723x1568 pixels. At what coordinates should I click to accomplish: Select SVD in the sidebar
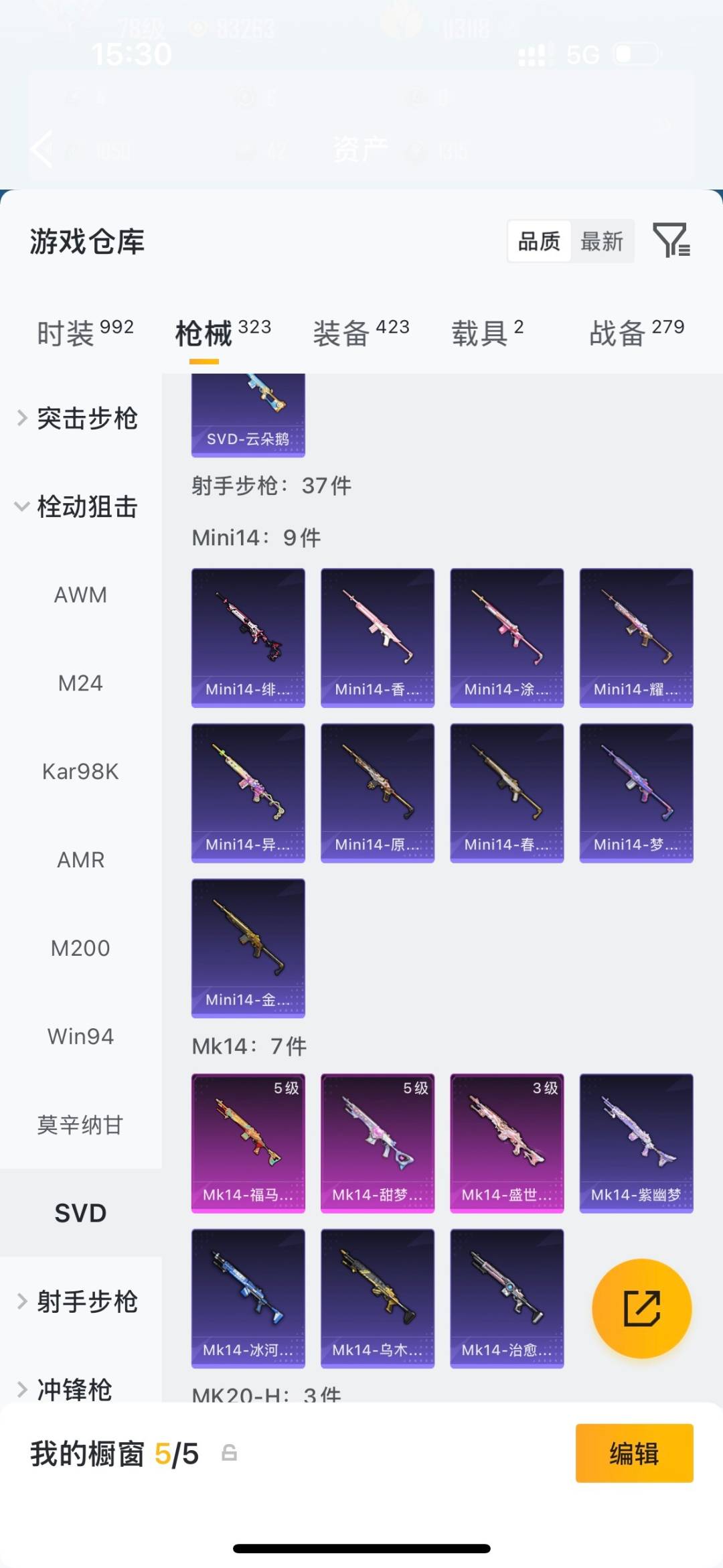(80, 1212)
